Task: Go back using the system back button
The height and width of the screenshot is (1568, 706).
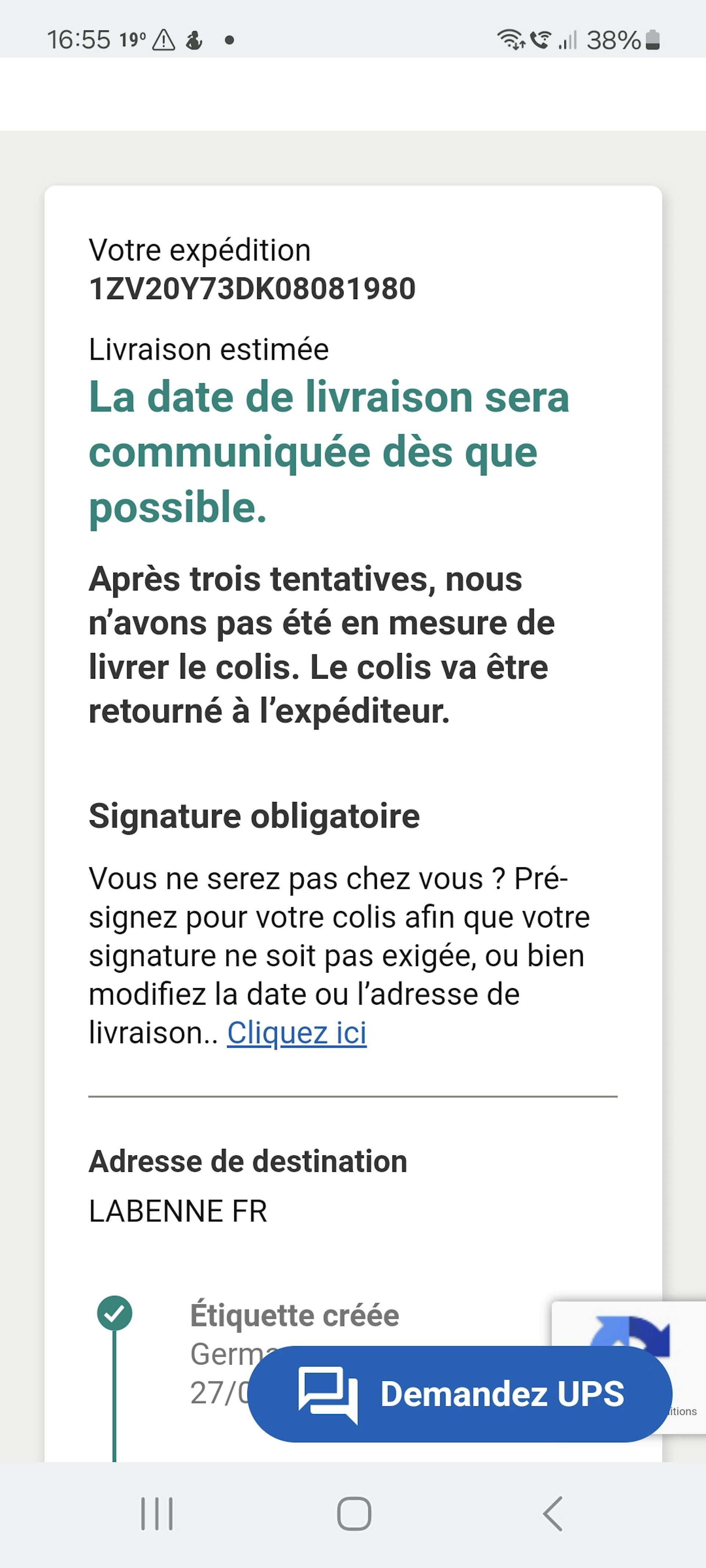Action: (x=553, y=1514)
